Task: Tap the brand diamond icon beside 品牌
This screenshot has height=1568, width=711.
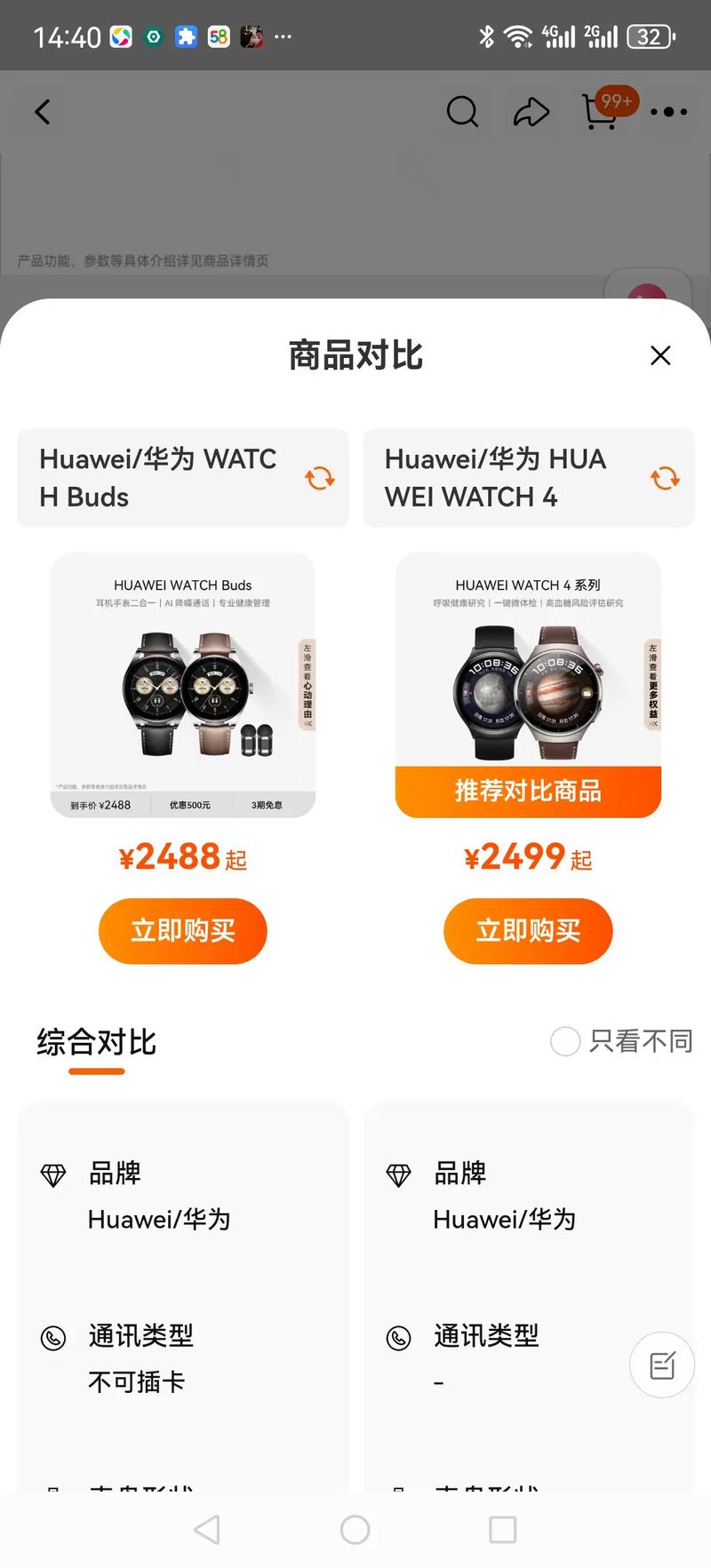Action: coord(53,1174)
